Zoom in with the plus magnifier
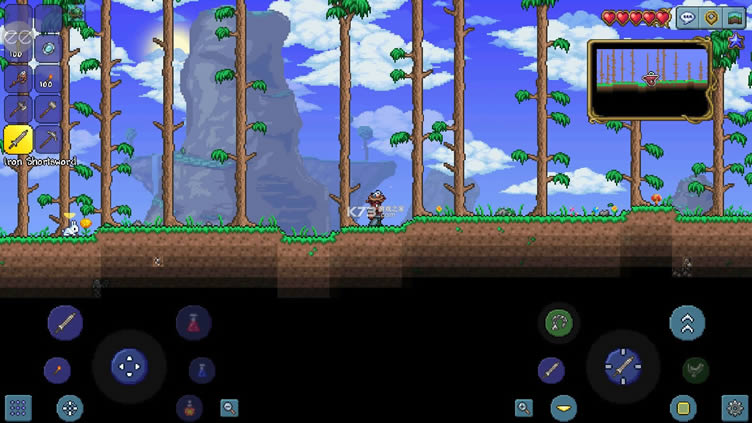 pyautogui.click(x=523, y=407)
